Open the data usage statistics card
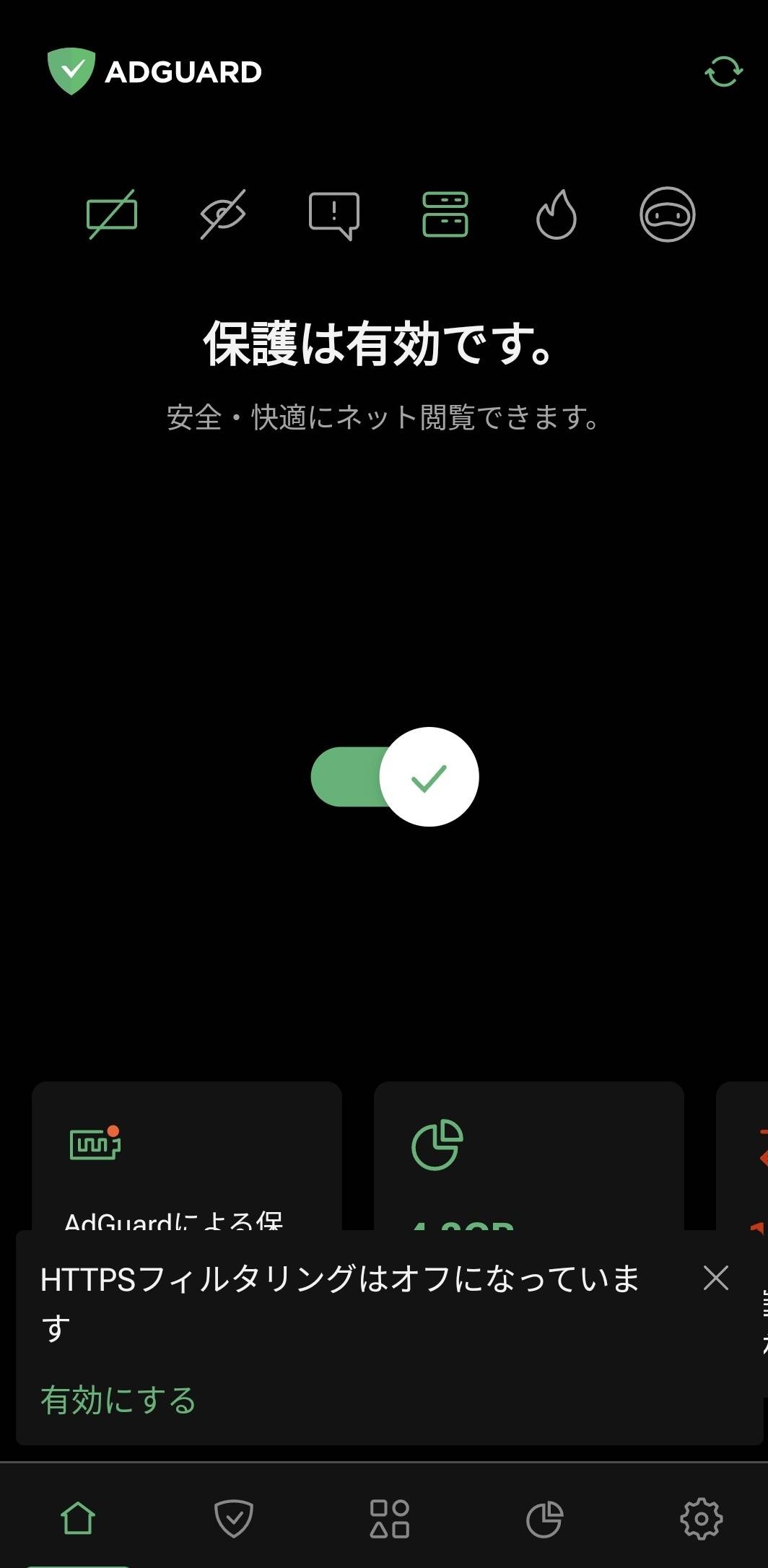The height and width of the screenshot is (1568, 768). [528, 1155]
